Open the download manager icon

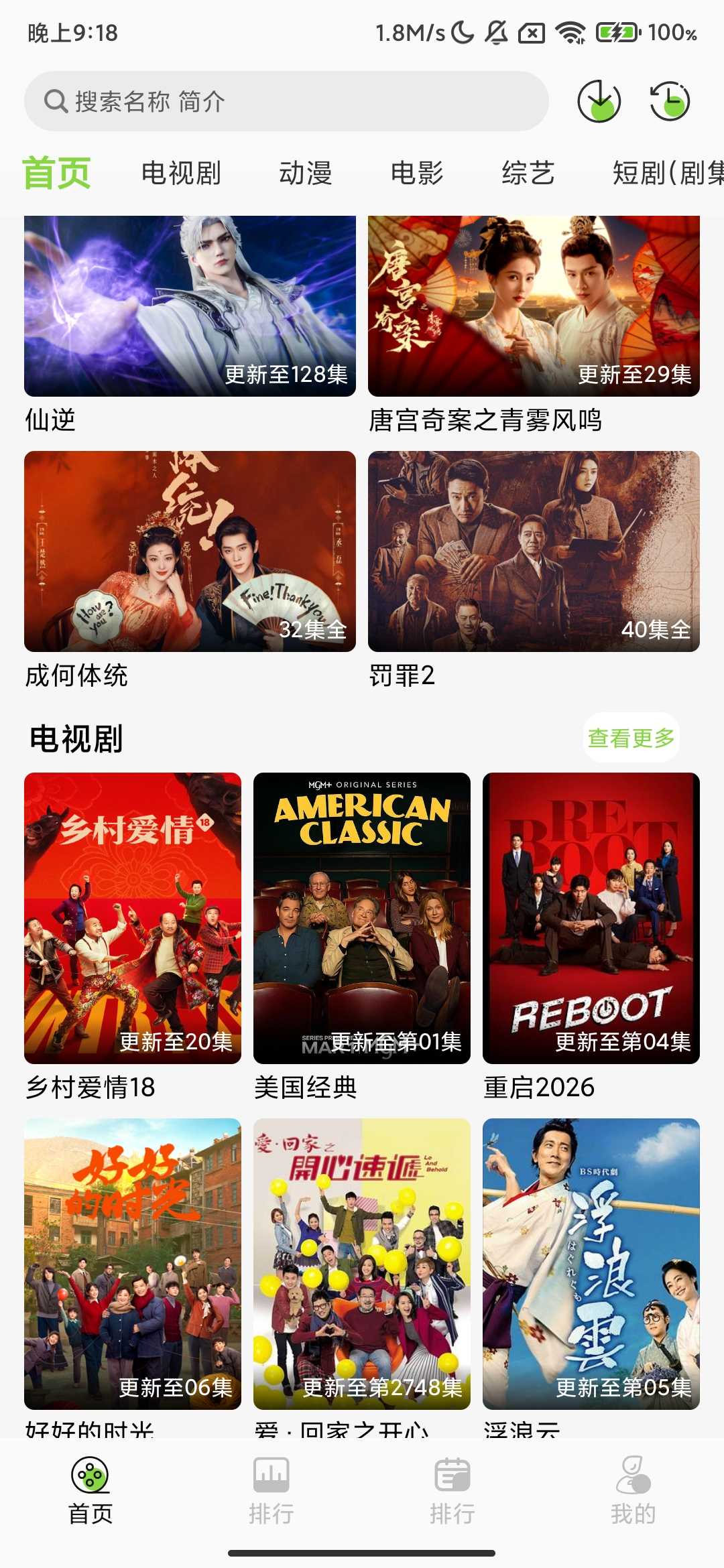600,101
